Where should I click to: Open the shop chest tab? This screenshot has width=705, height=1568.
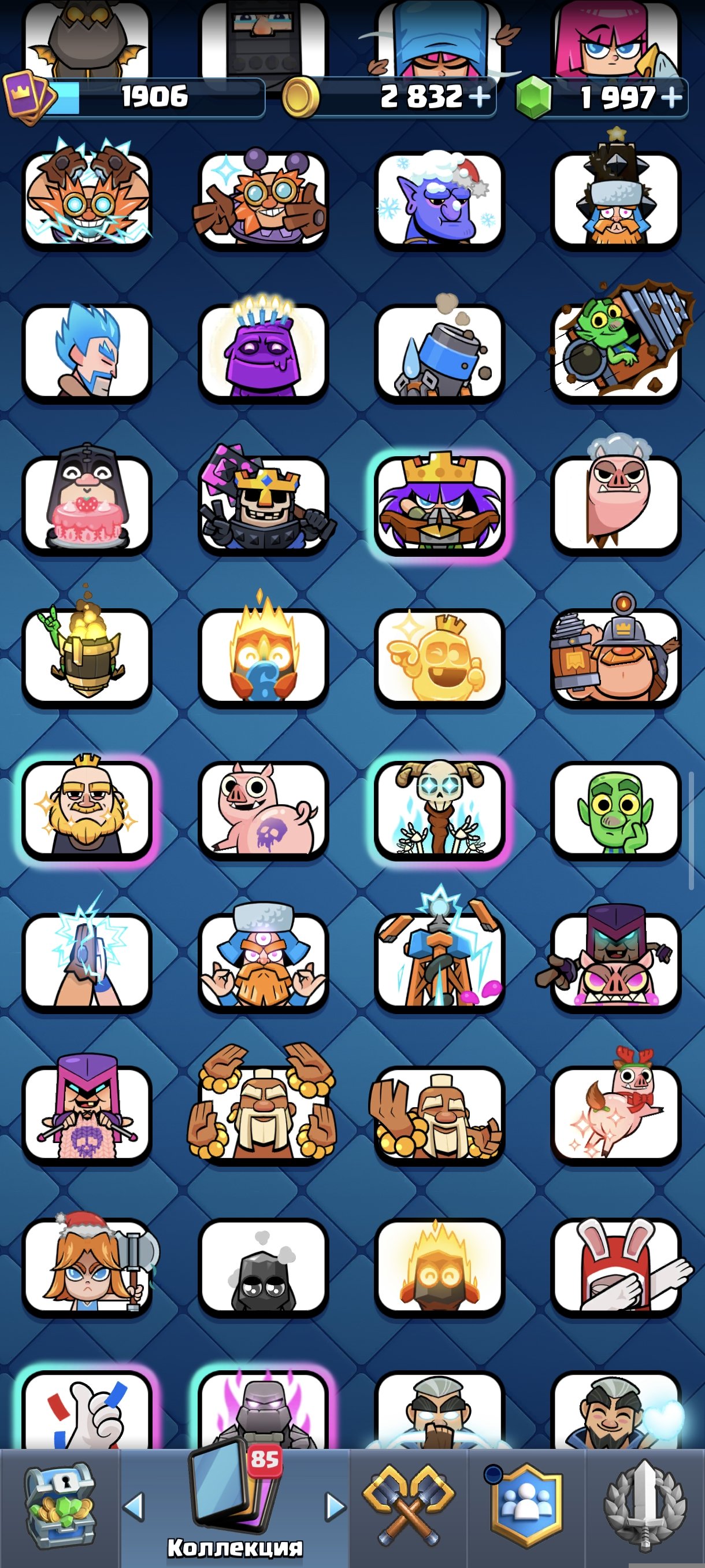point(59,1506)
